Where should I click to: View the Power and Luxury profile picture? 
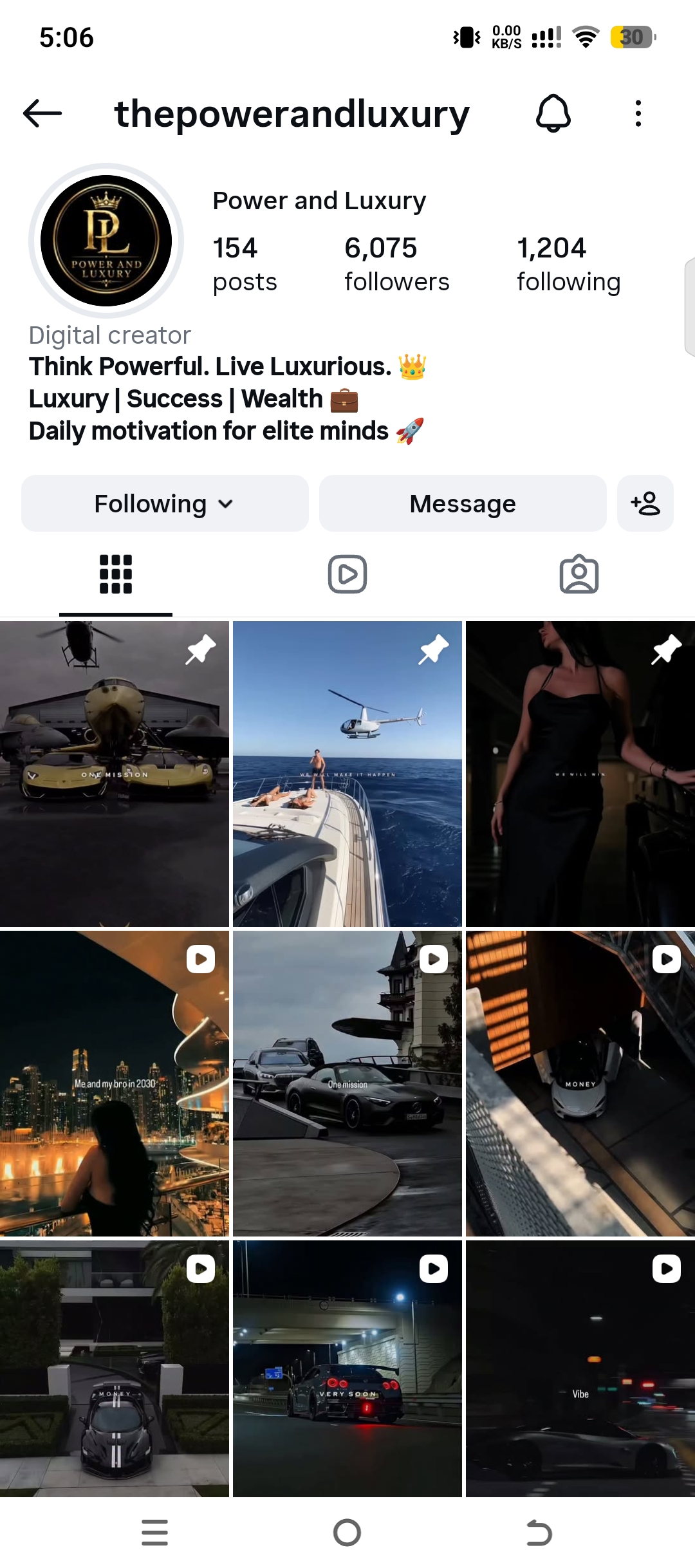[x=106, y=241]
